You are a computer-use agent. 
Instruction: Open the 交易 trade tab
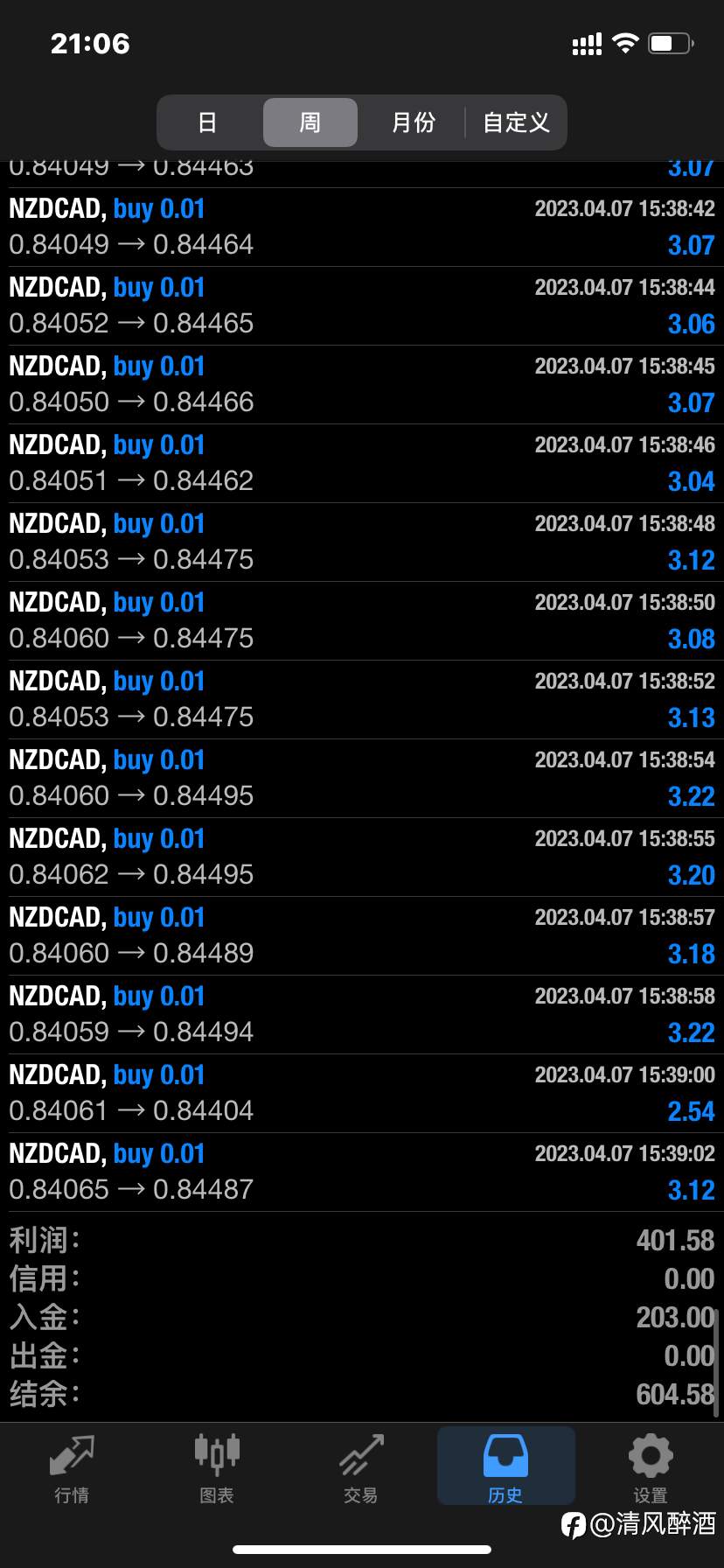click(x=361, y=1469)
